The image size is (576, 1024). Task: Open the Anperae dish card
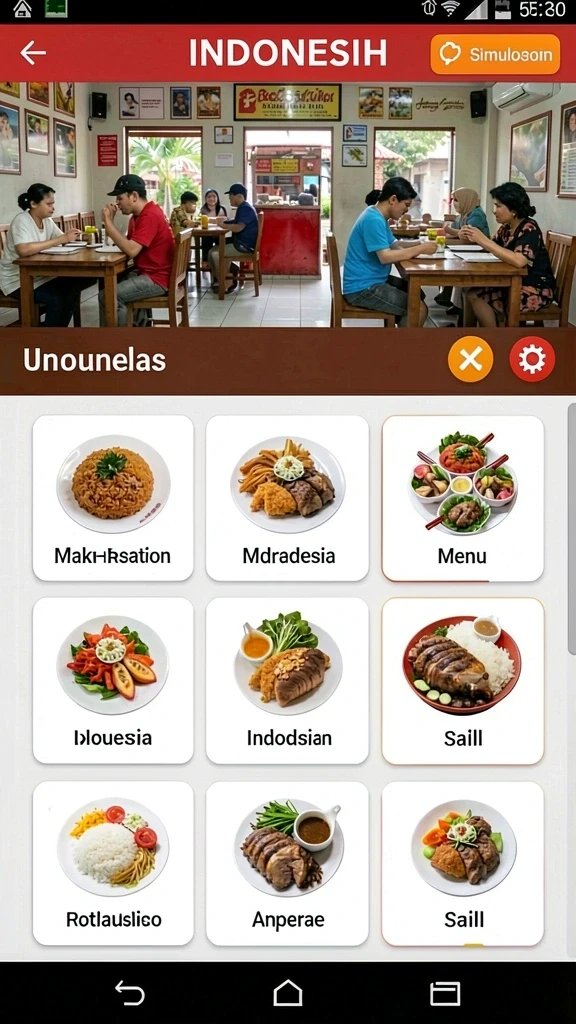point(287,863)
